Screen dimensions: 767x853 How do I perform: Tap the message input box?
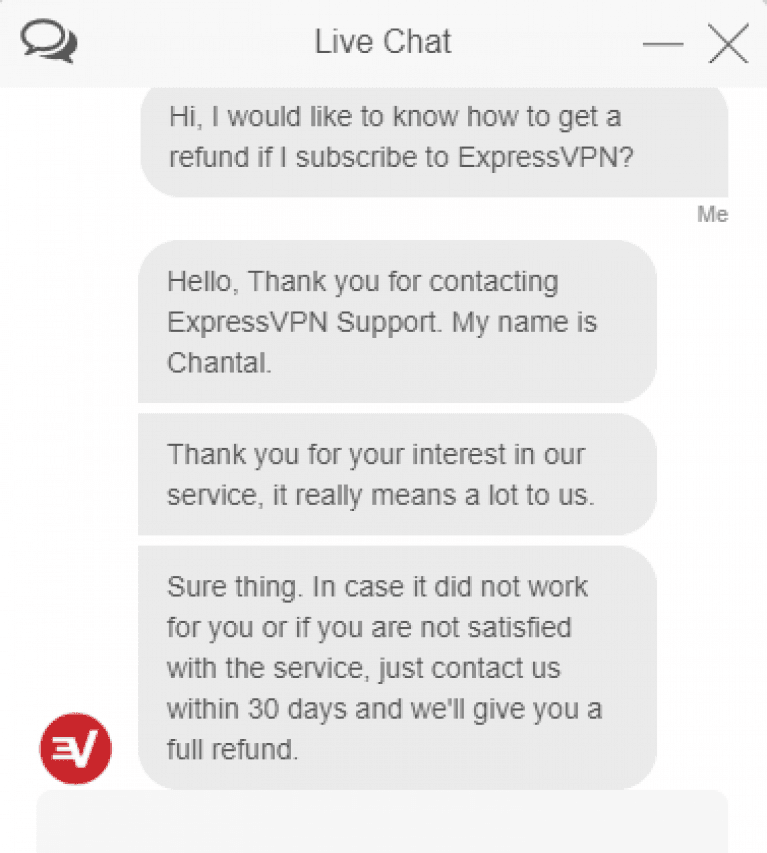coord(382,822)
